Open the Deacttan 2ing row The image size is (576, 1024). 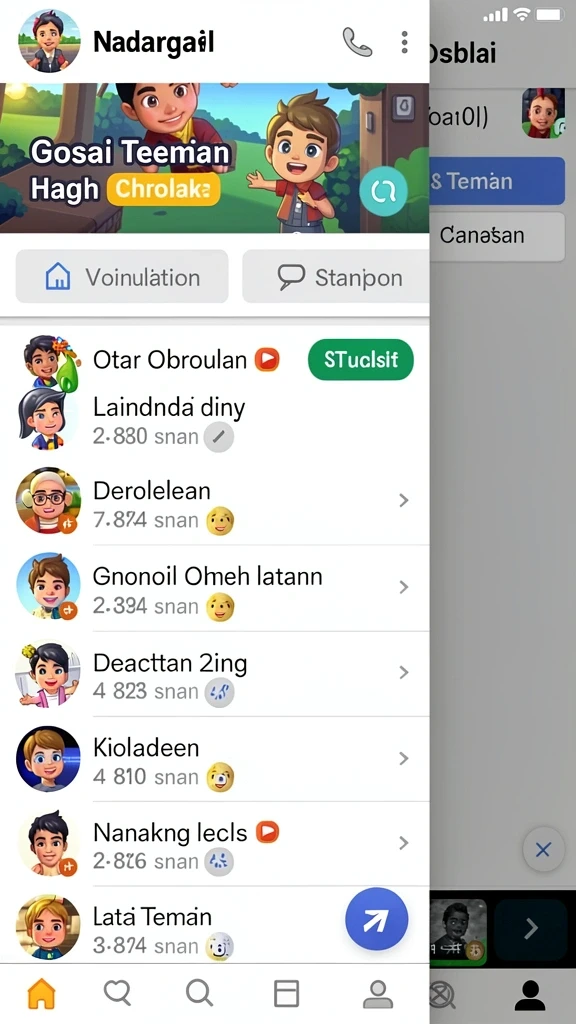click(x=215, y=673)
